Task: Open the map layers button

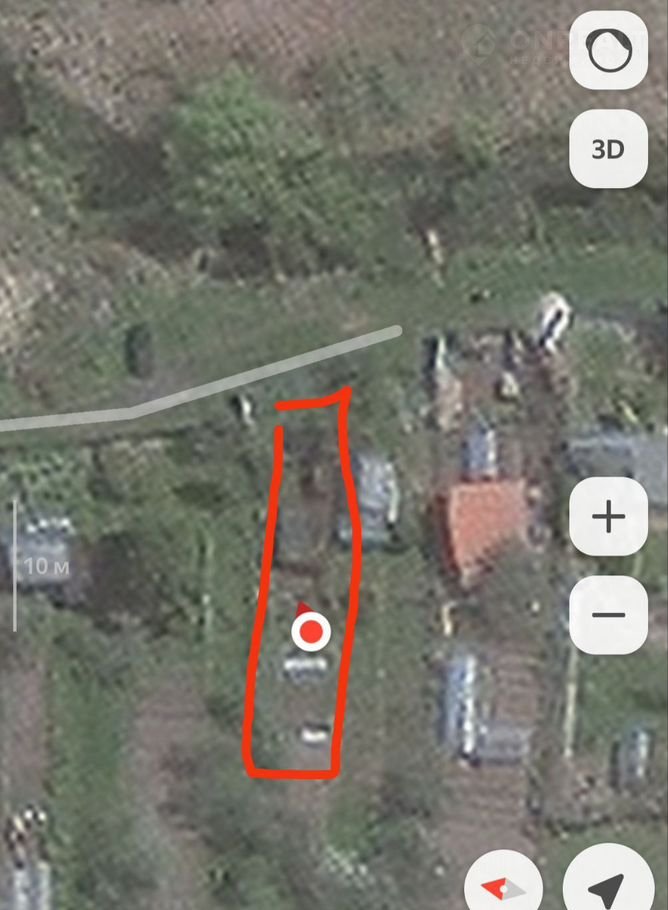Action: pyautogui.click(x=608, y=51)
